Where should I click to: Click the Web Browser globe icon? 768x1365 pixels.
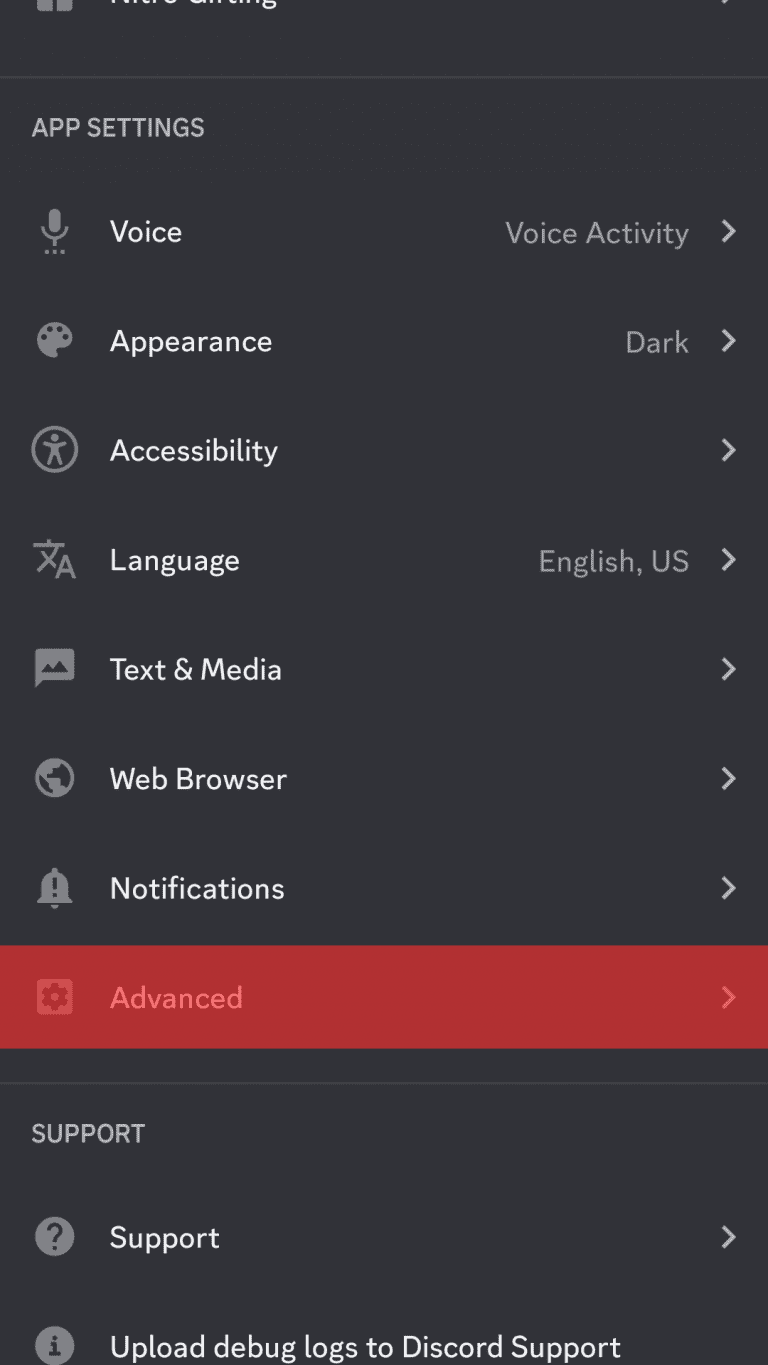(x=54, y=778)
